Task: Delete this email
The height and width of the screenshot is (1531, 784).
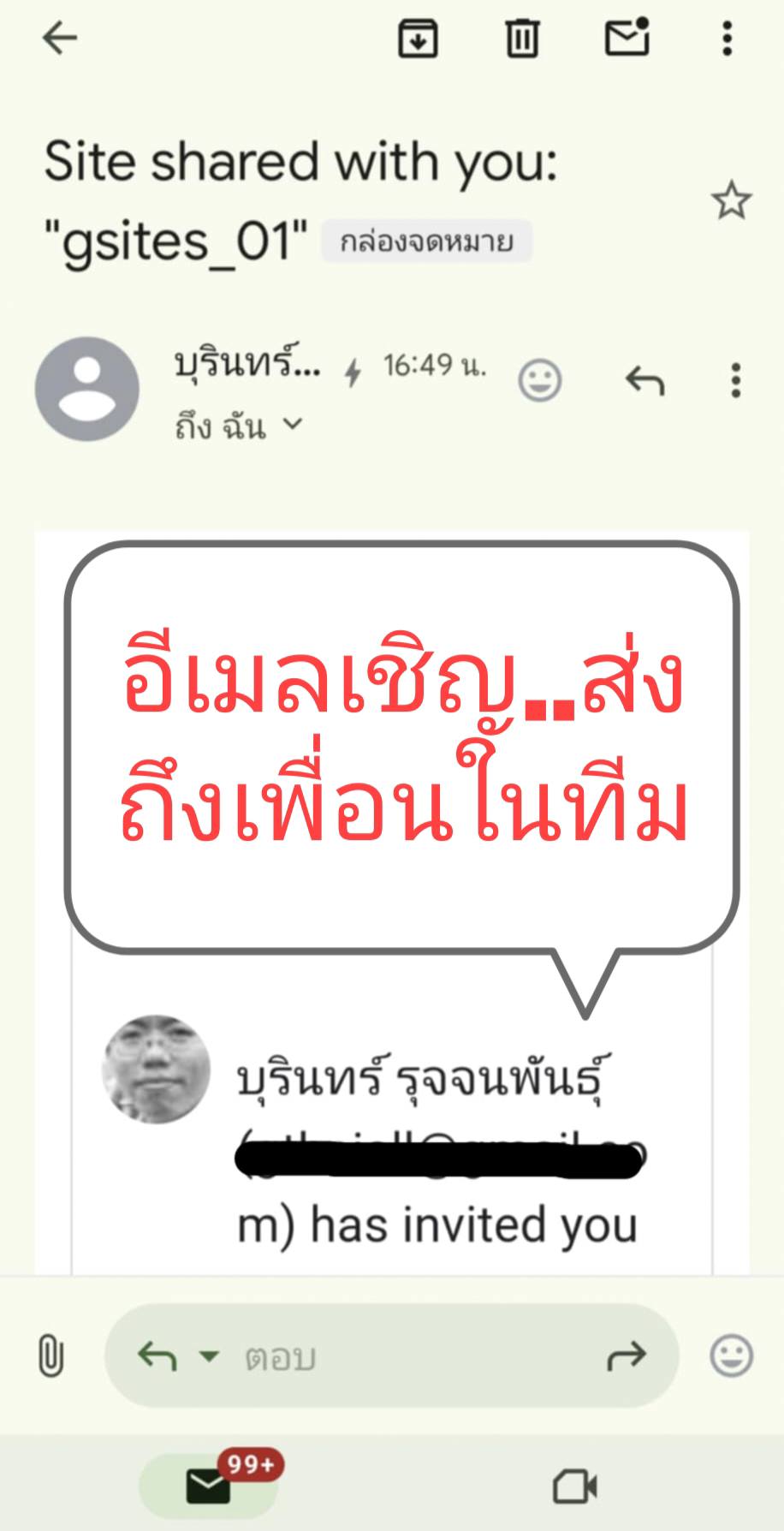Action: [x=522, y=39]
